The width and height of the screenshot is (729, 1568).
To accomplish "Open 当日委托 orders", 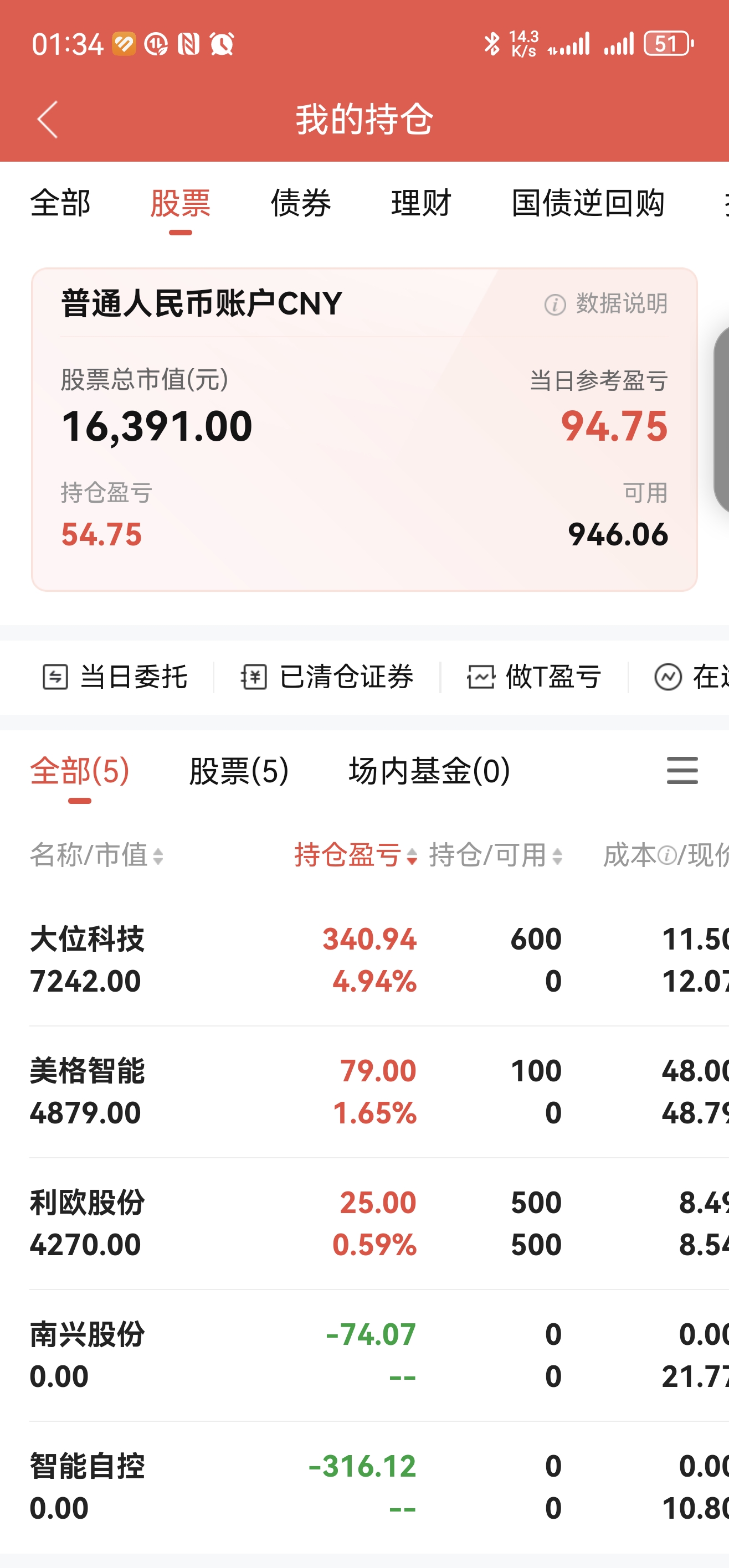I will [x=115, y=677].
